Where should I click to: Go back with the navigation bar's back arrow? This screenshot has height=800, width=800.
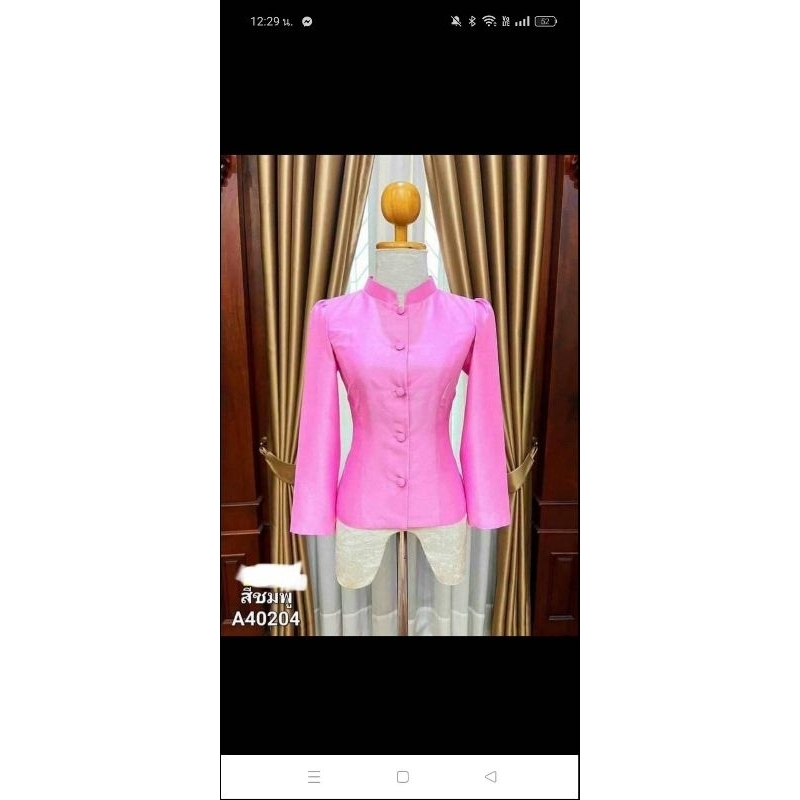[x=490, y=777]
